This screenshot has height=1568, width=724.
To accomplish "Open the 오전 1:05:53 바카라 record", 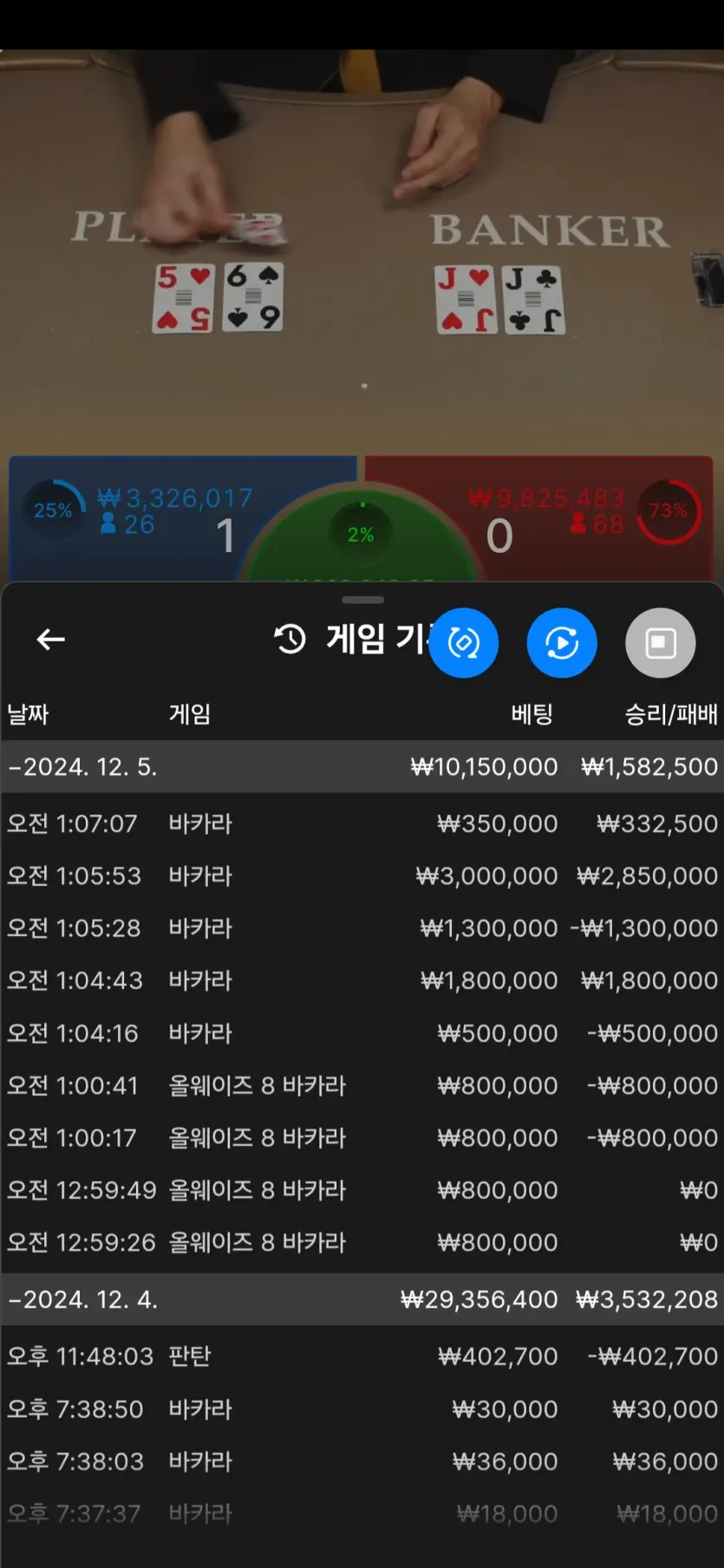I will click(362, 875).
